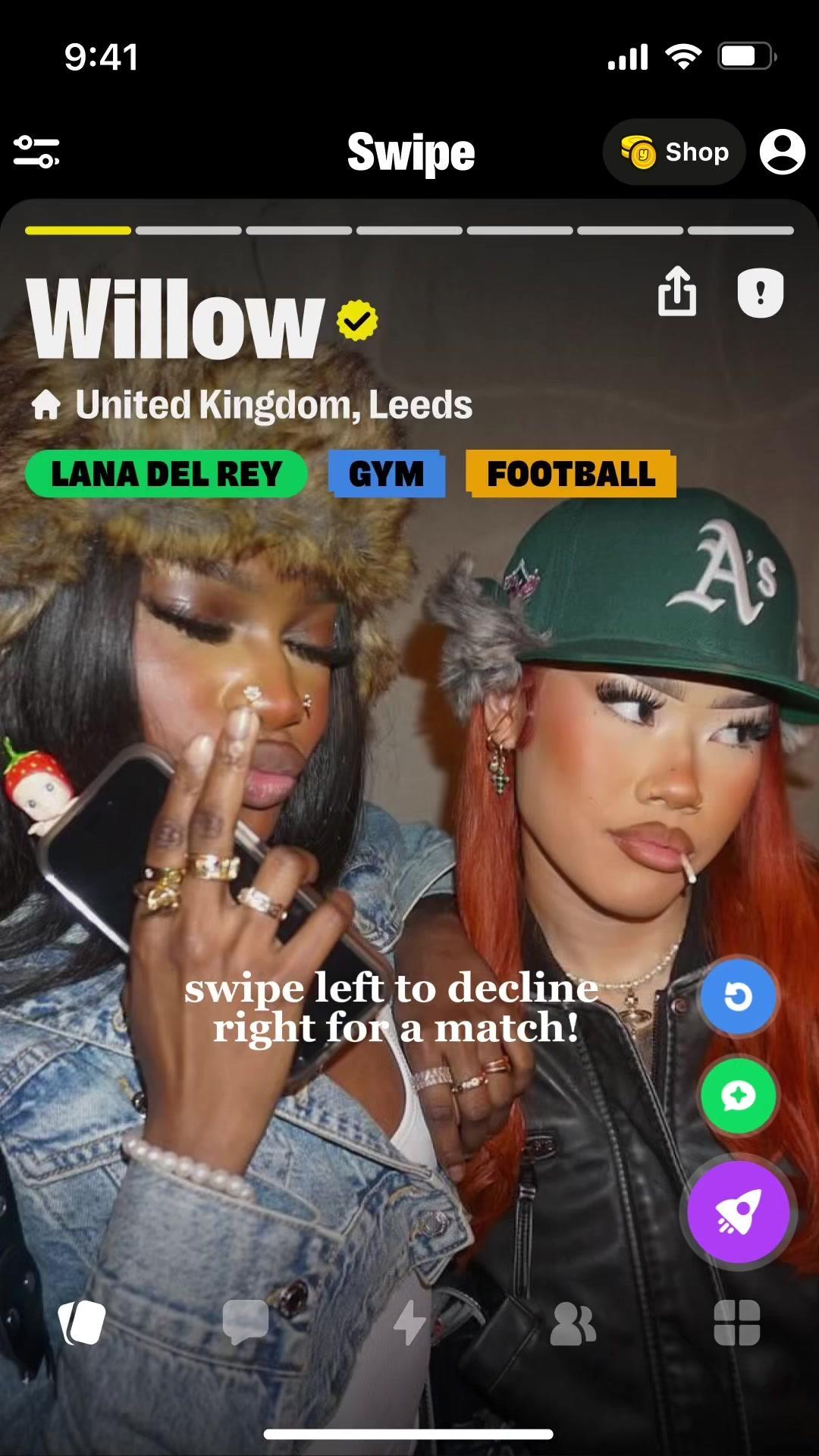Switch to the lightning bolt tab
Viewport: 819px width, 1456px height.
[x=409, y=1323]
